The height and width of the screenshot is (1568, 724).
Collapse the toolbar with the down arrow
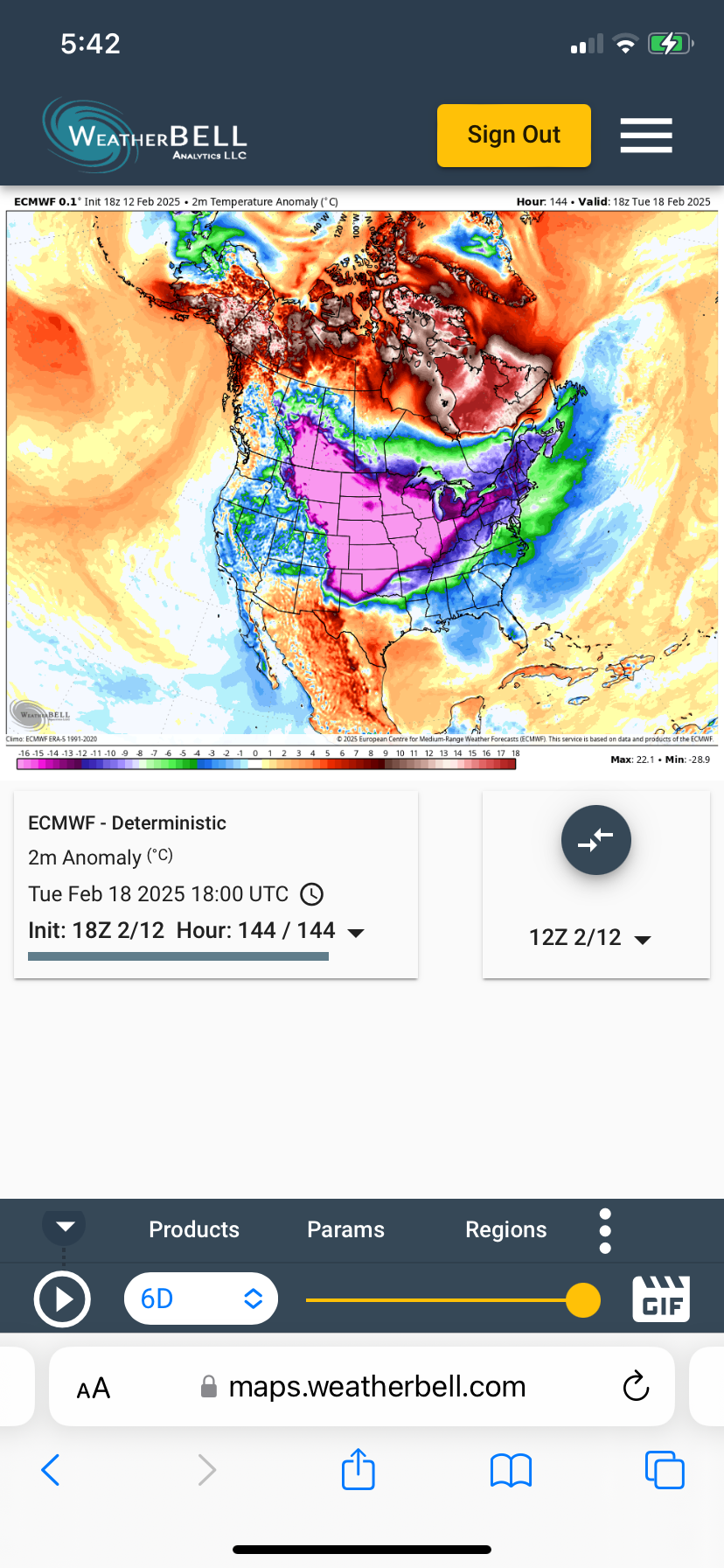click(65, 1226)
